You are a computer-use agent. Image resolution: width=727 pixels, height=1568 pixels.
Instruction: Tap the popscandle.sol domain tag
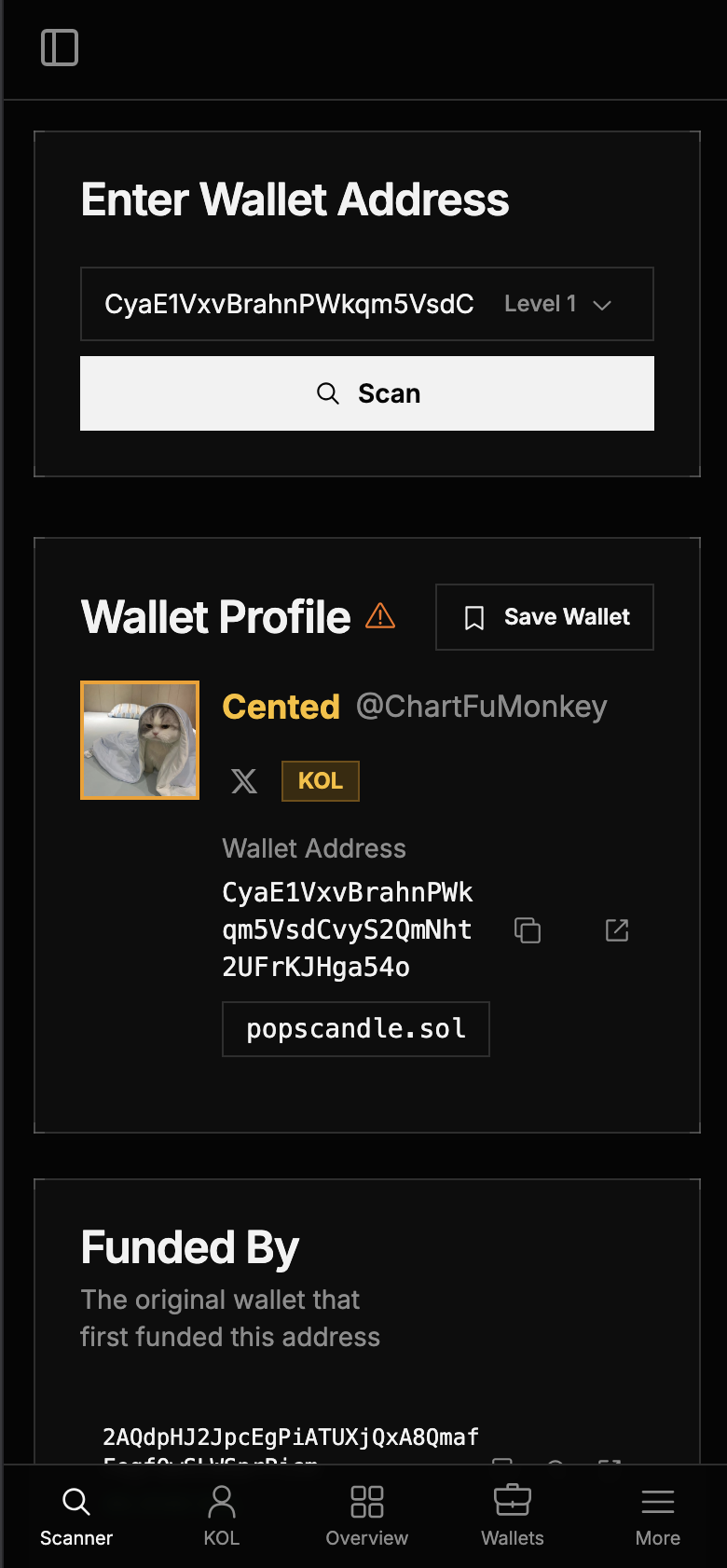(x=356, y=1029)
